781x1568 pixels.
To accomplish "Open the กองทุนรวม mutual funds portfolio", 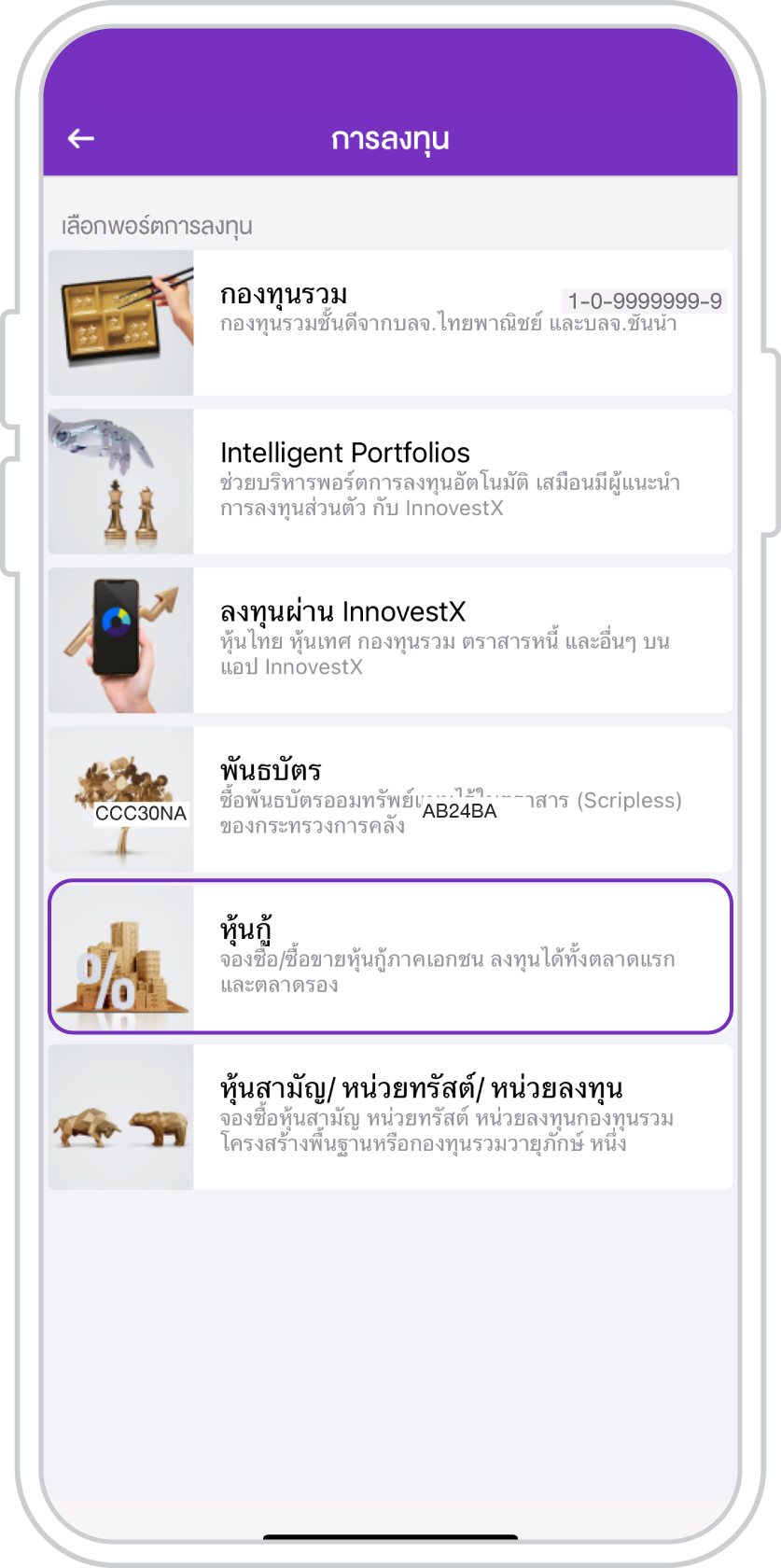I will point(390,323).
